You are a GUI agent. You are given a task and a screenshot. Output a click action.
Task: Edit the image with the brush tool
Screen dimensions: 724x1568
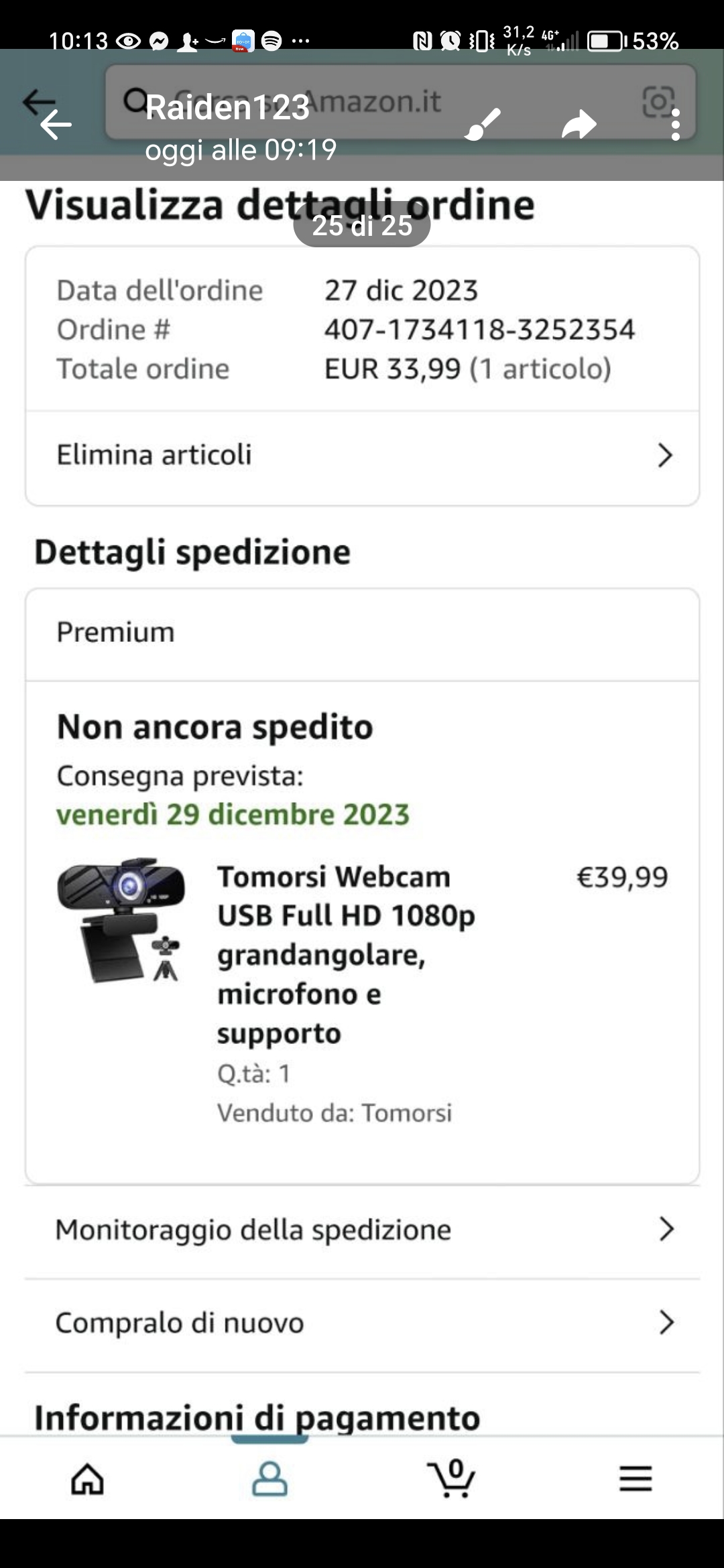click(x=482, y=125)
